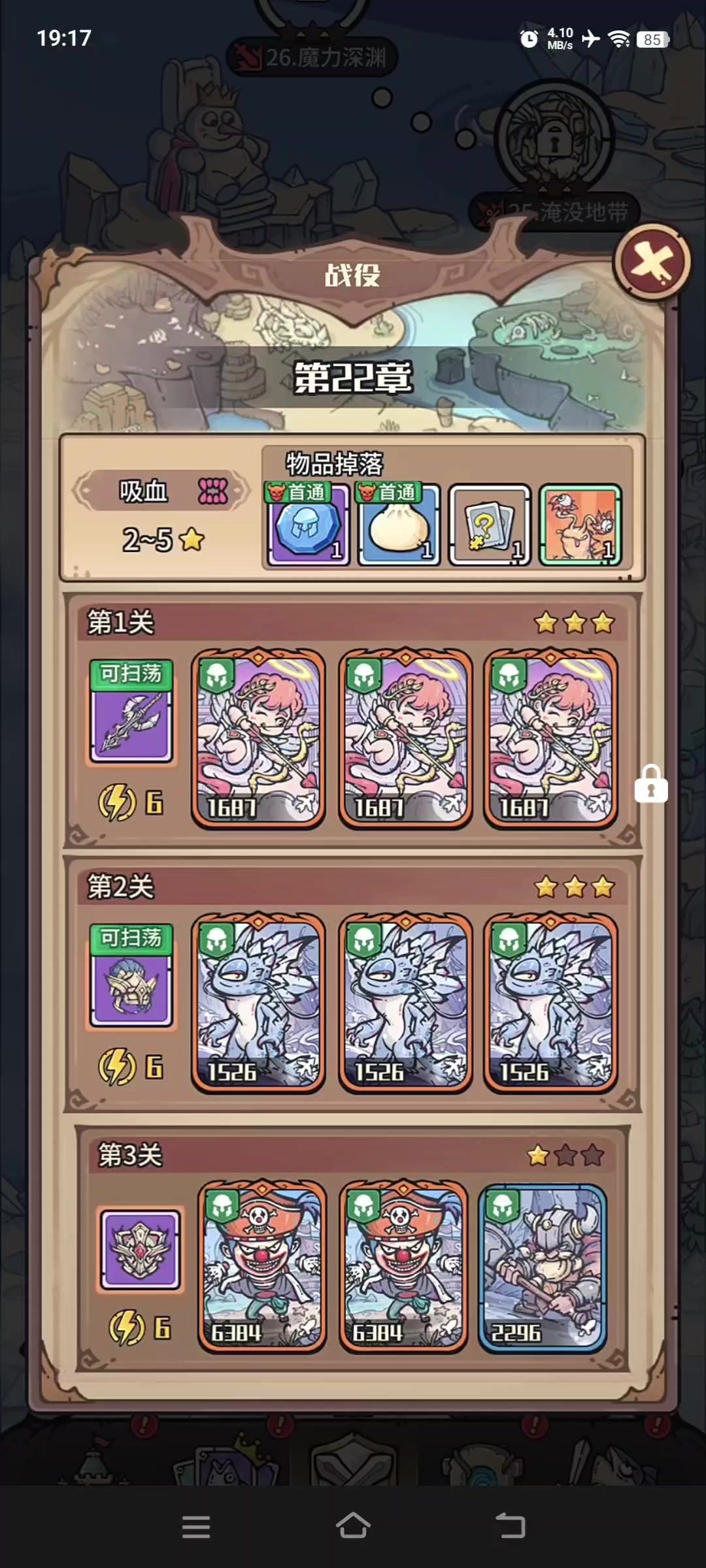
Task: Sweep stage 第2关 via helmet reward
Action: pyautogui.click(x=131, y=975)
